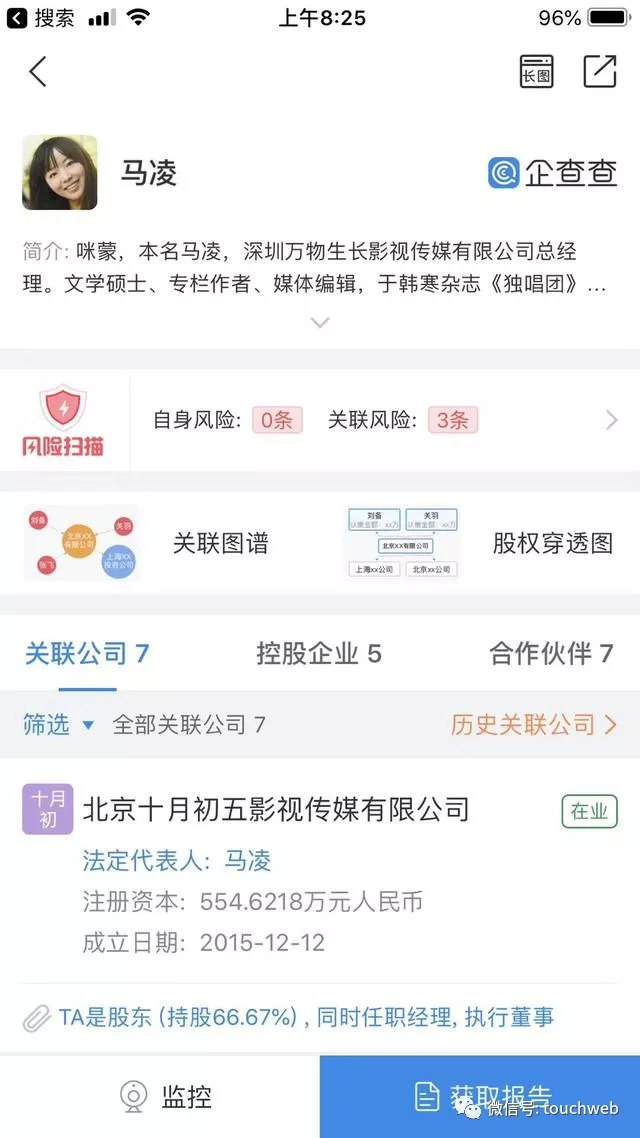640x1138 pixels.
Task: Switch to the 关联公司 7 tab
Action: (x=87, y=654)
